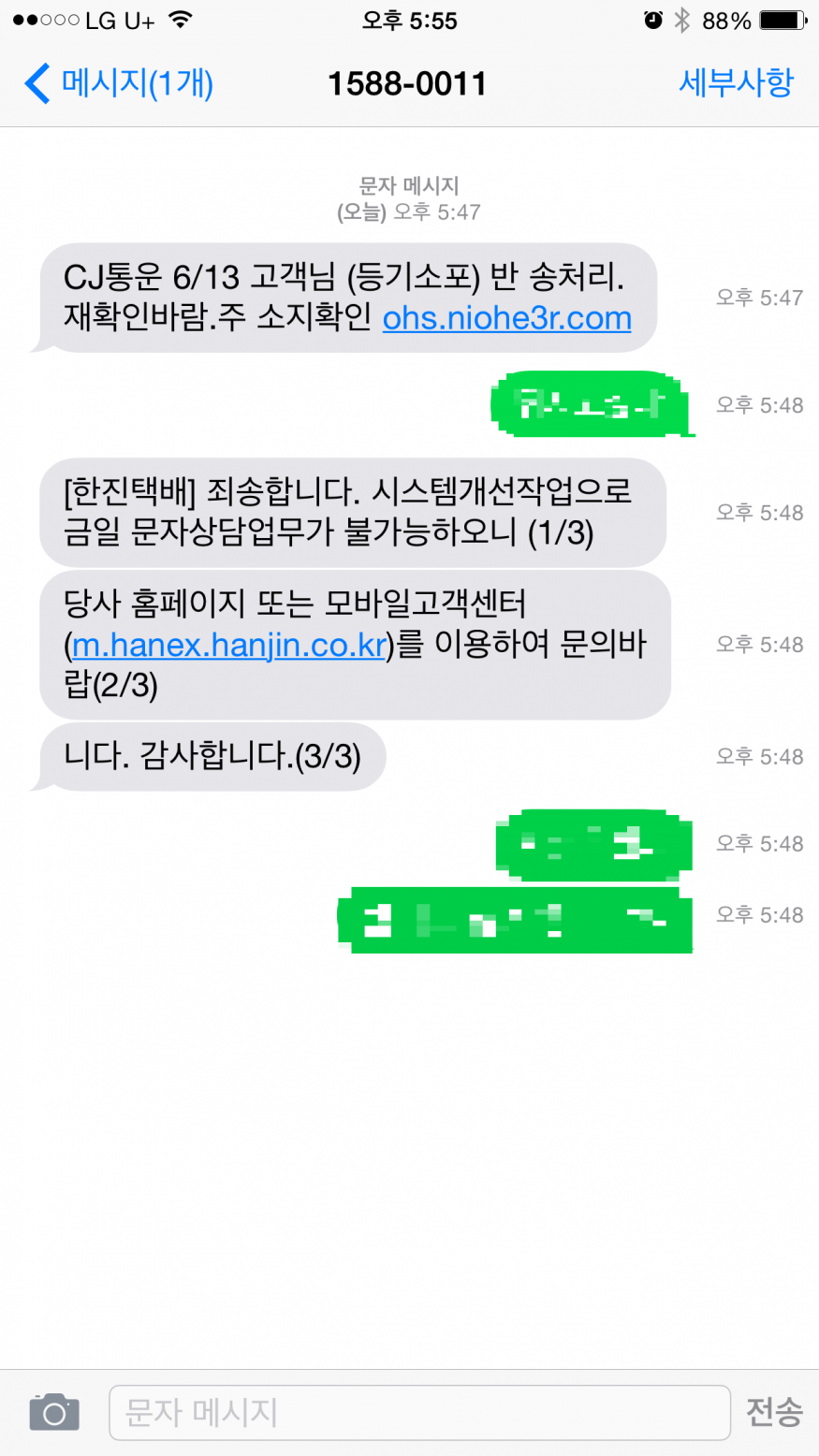Open the m.hanex.hanjin.co.kr link

(x=229, y=646)
